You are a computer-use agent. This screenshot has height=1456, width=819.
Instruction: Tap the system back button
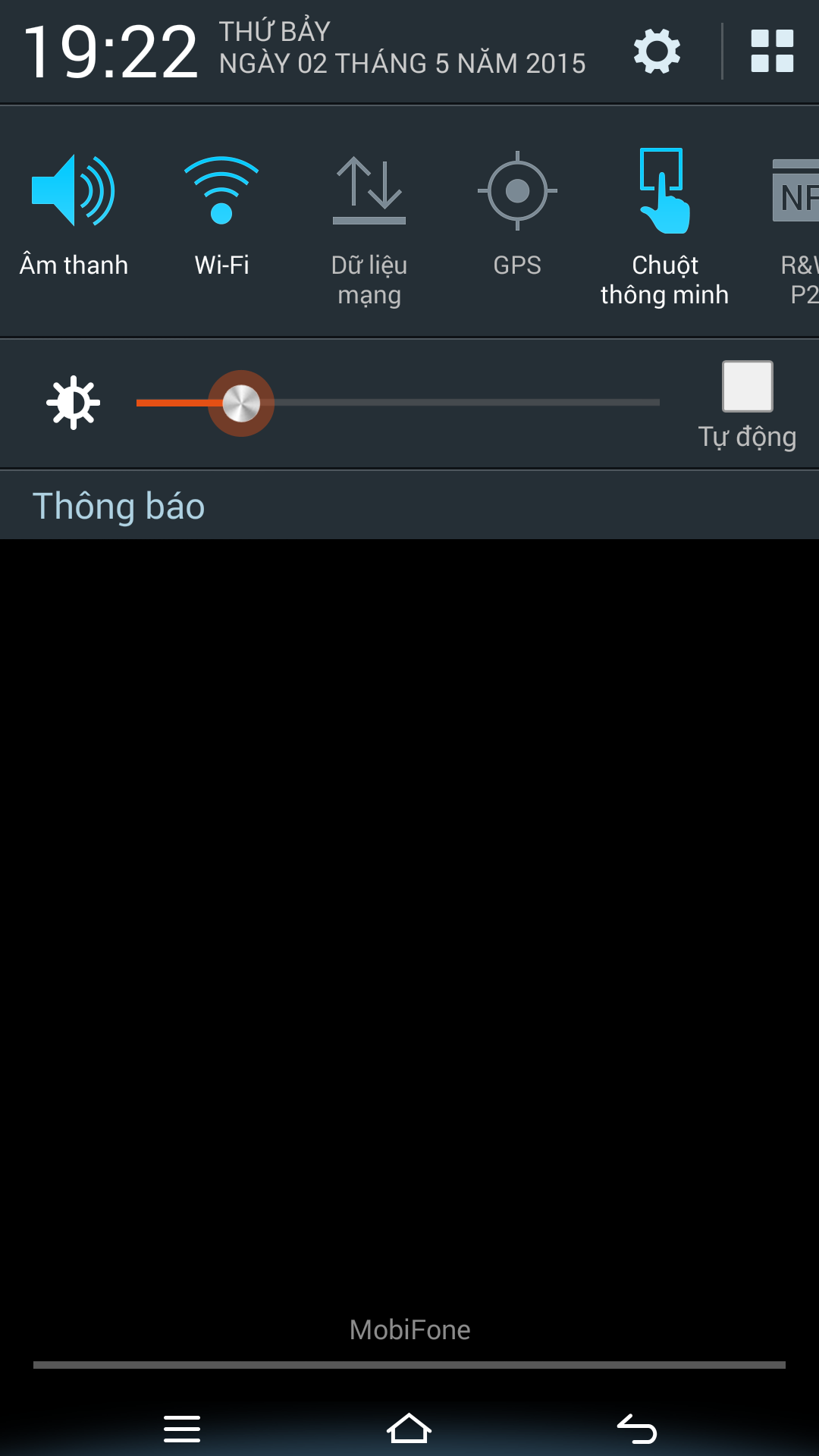click(x=637, y=1429)
